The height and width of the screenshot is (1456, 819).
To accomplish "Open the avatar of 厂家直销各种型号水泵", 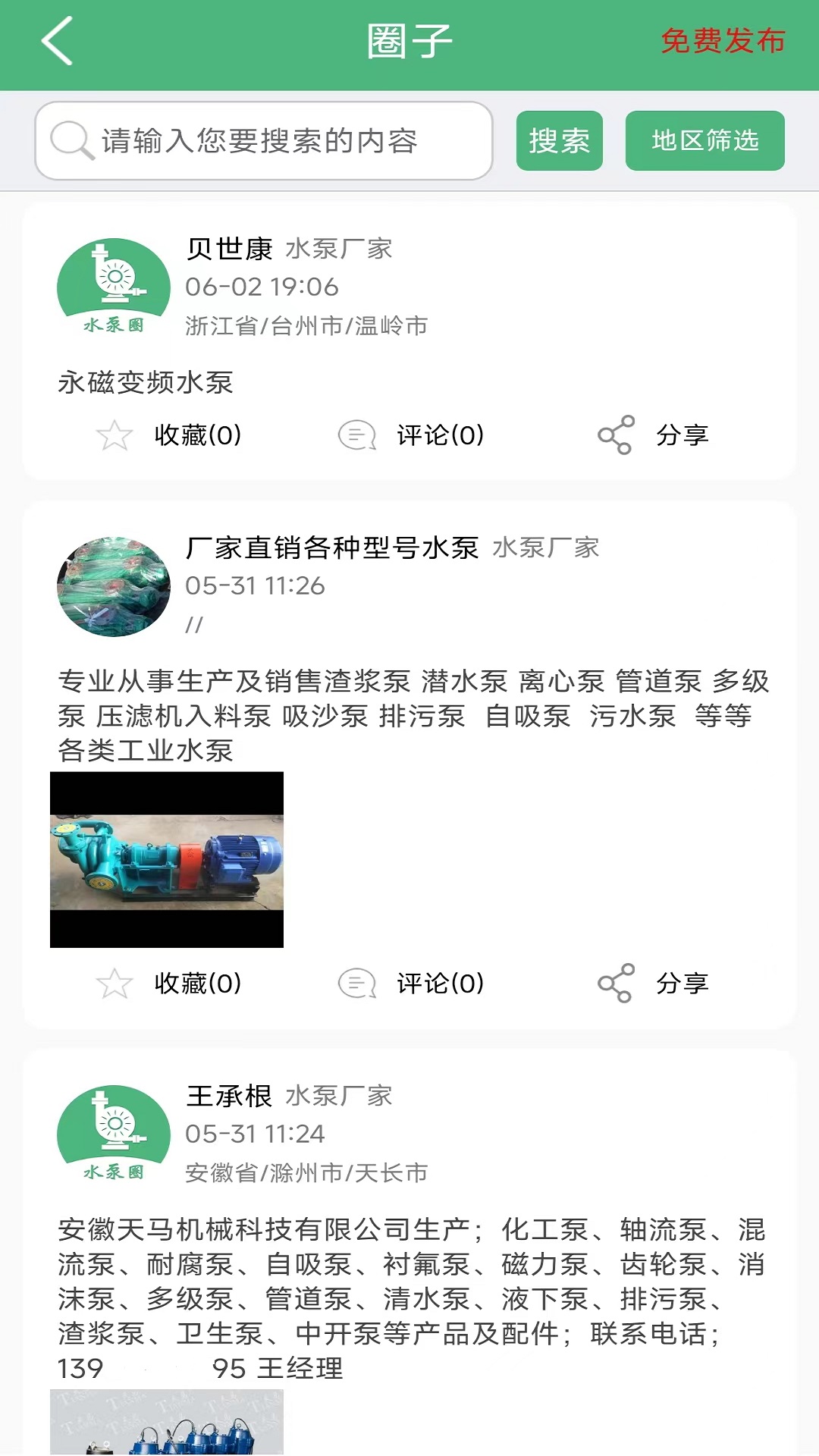I will click(x=114, y=586).
